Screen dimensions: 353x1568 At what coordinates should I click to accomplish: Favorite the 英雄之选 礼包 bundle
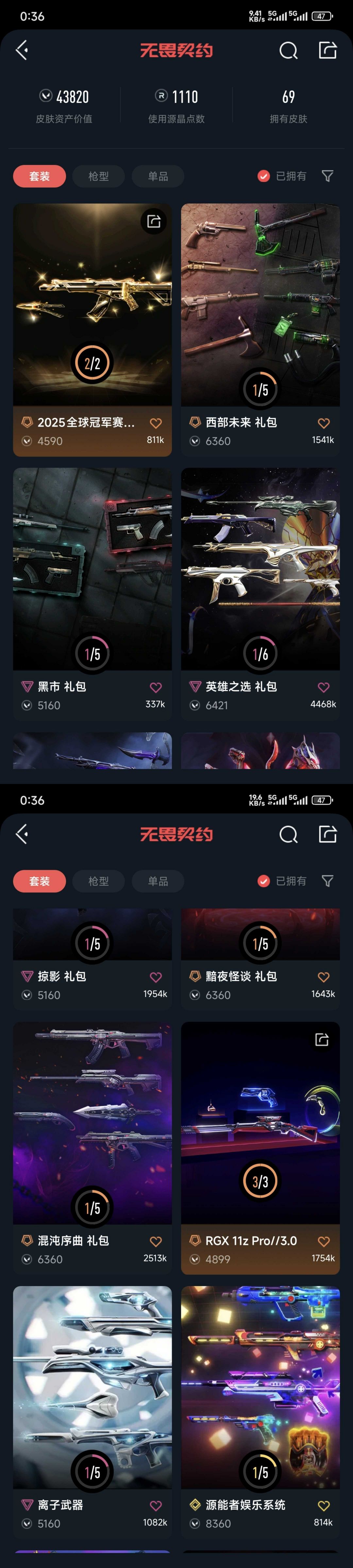(x=324, y=687)
